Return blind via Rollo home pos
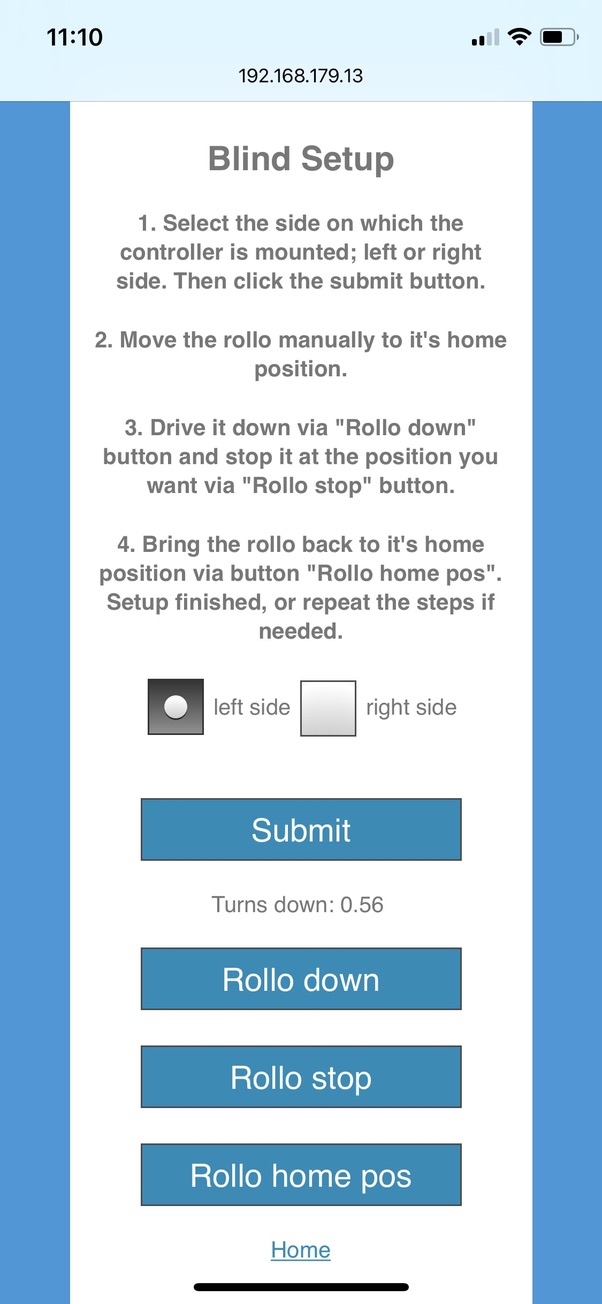The height and width of the screenshot is (1304, 602). click(301, 1175)
